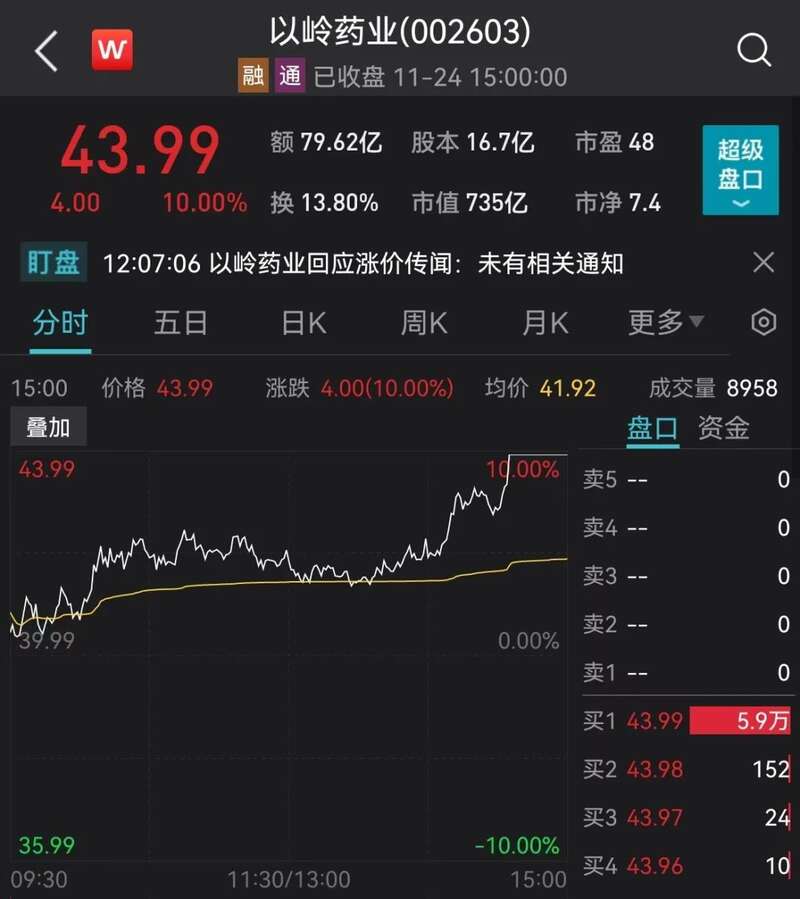Switch to the 日K chart tab
800x899 pixels.
304,322
